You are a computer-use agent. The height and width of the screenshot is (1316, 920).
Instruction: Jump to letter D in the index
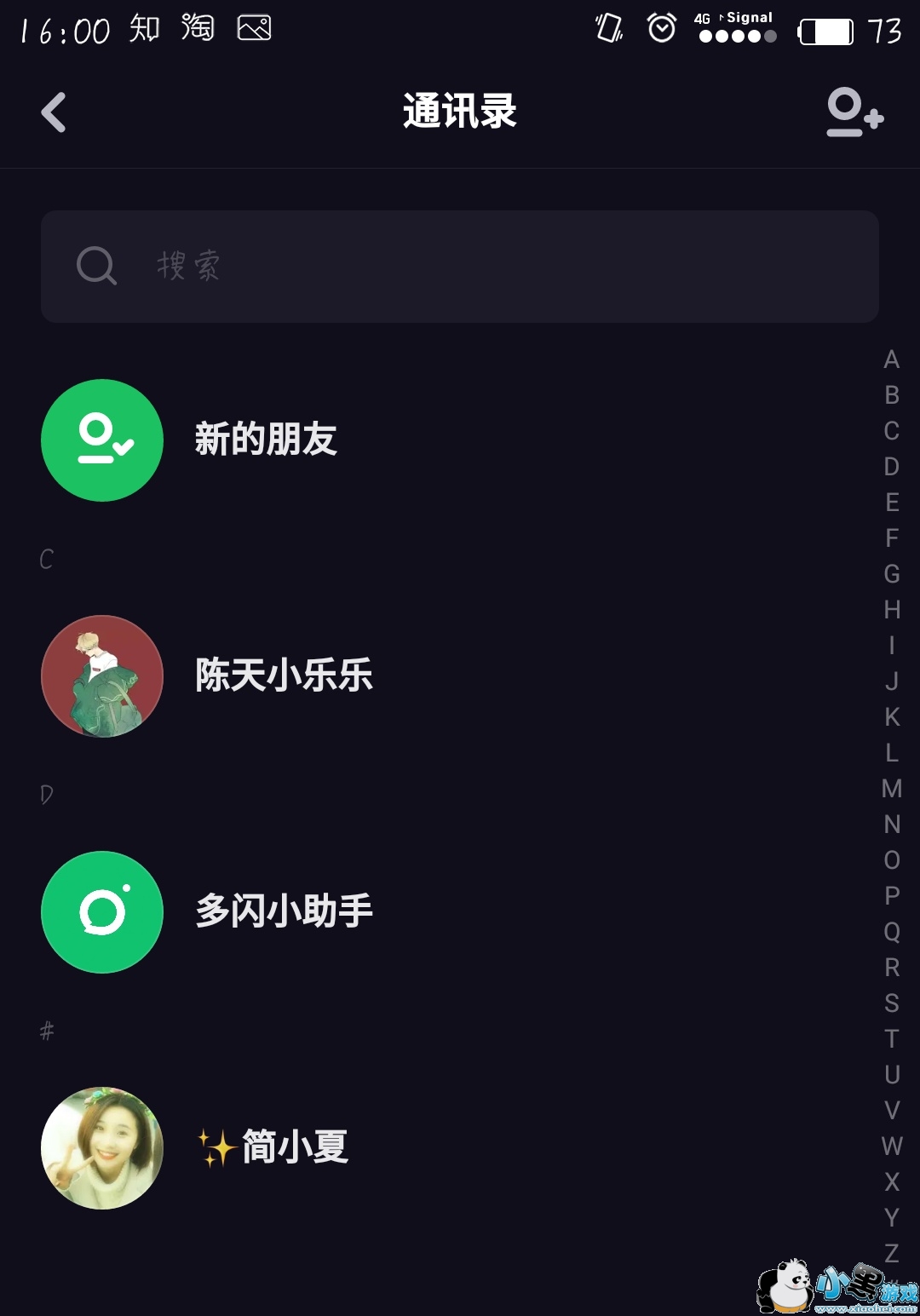coord(892,467)
